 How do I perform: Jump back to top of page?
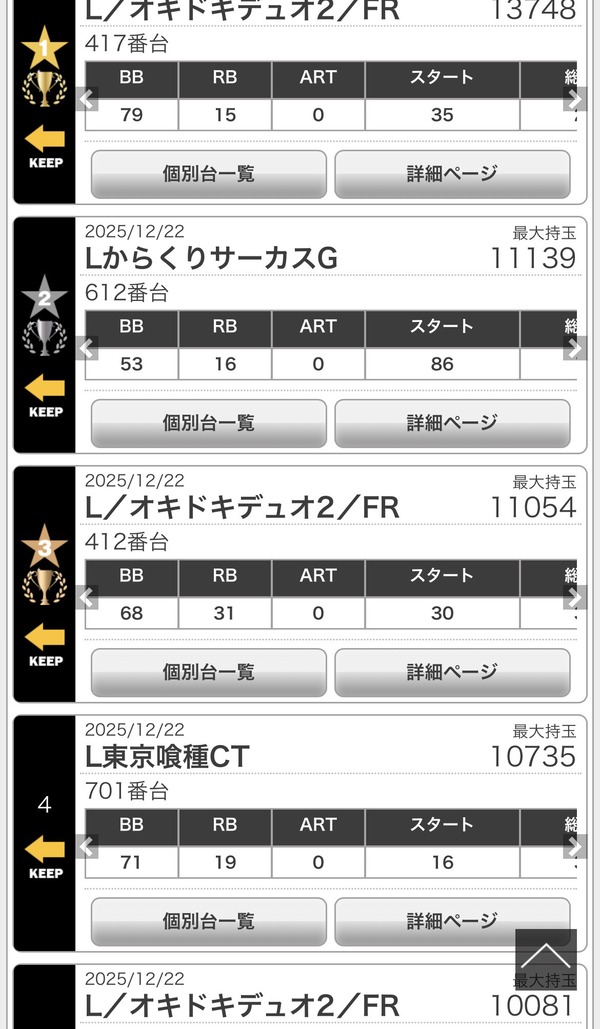[x=546, y=959]
